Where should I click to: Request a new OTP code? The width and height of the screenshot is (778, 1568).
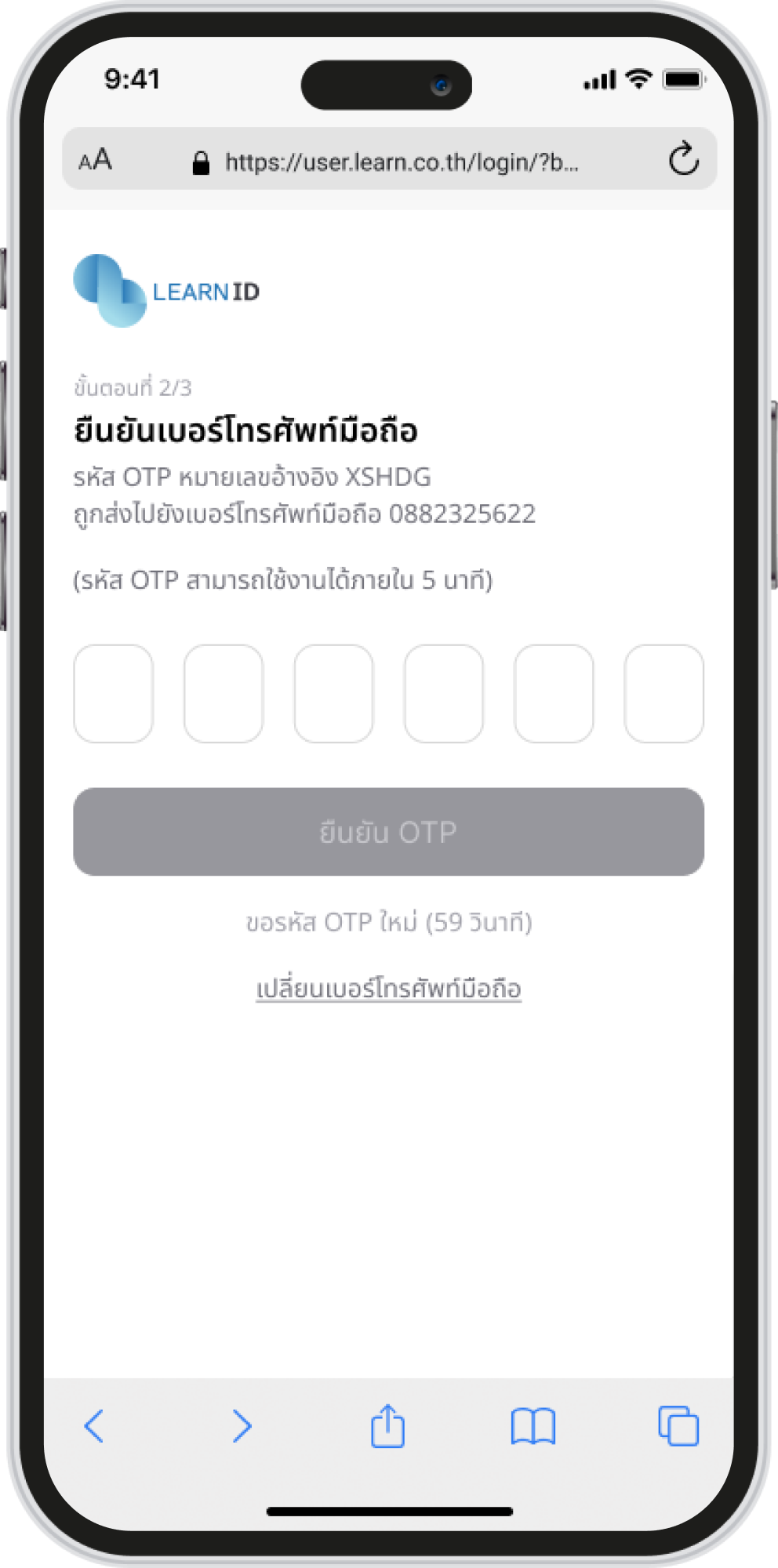[x=388, y=922]
